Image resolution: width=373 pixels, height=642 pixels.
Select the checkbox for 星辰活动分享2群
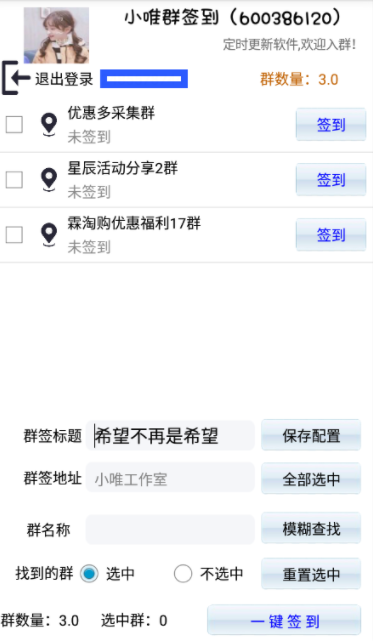click(x=14, y=180)
